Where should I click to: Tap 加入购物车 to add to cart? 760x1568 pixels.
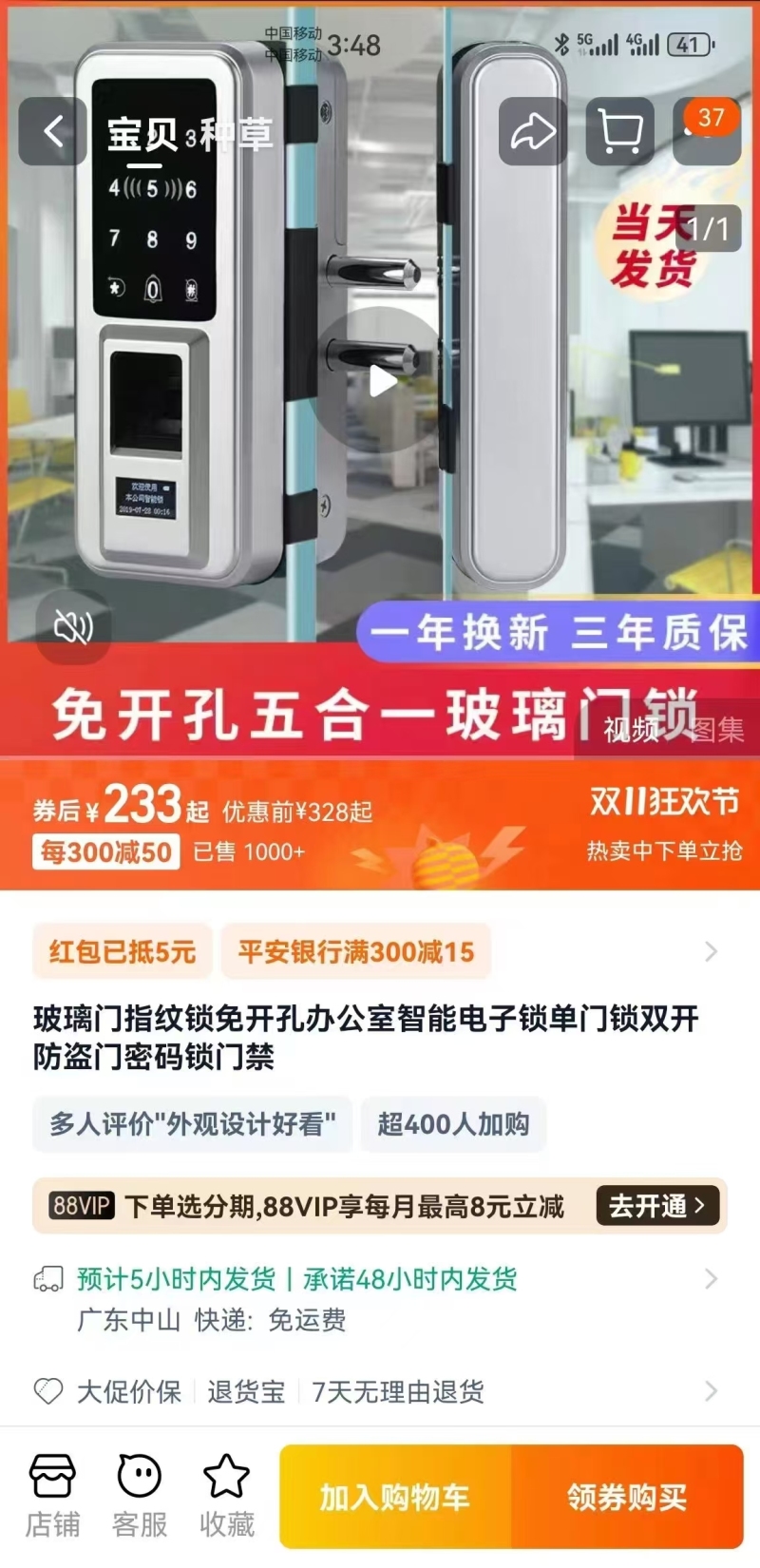coord(395,1497)
